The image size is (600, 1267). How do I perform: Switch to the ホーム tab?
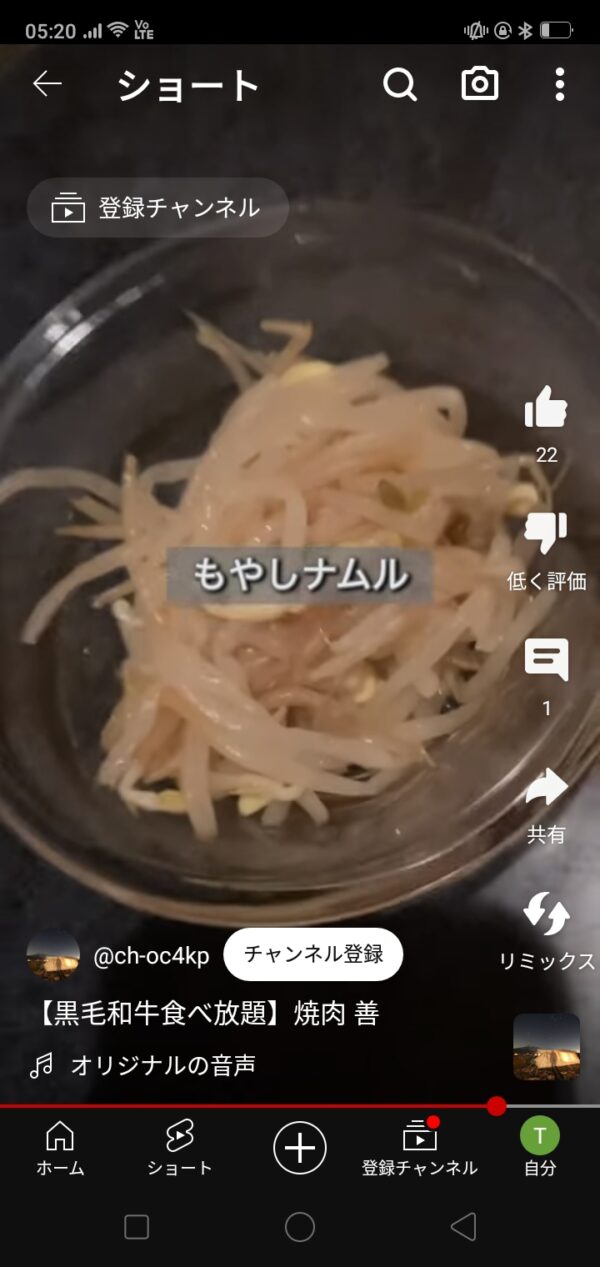tap(60, 1147)
